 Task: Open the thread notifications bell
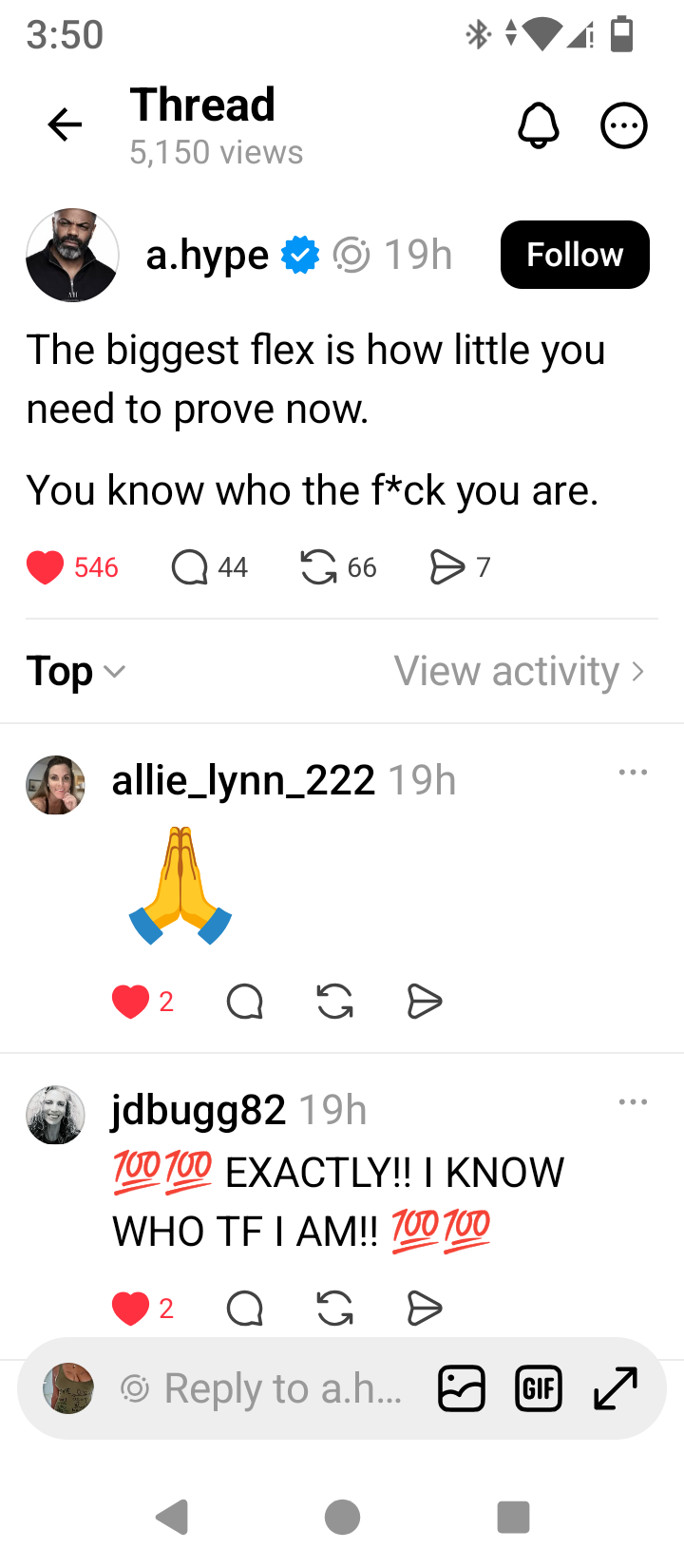[539, 125]
